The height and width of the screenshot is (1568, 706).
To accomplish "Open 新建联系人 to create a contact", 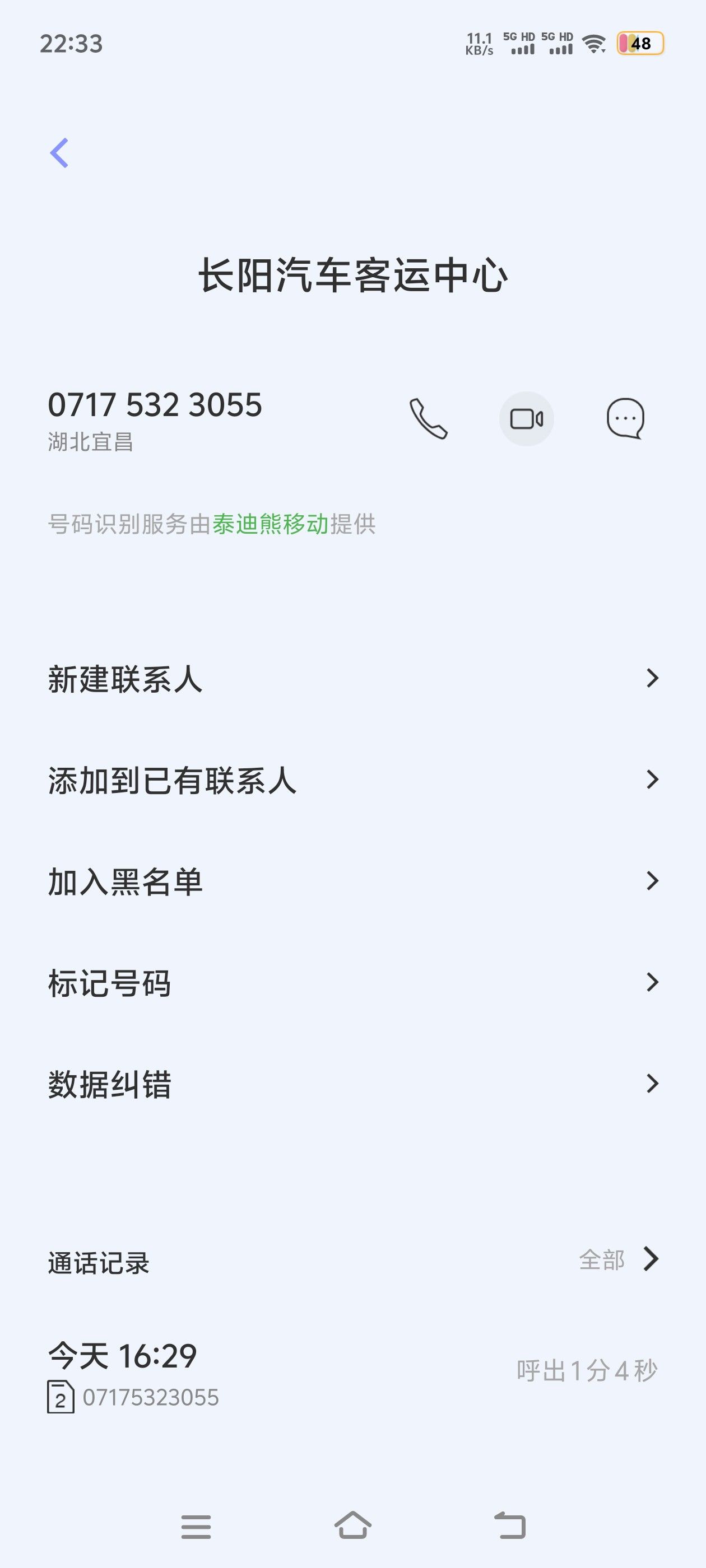I will [x=352, y=678].
